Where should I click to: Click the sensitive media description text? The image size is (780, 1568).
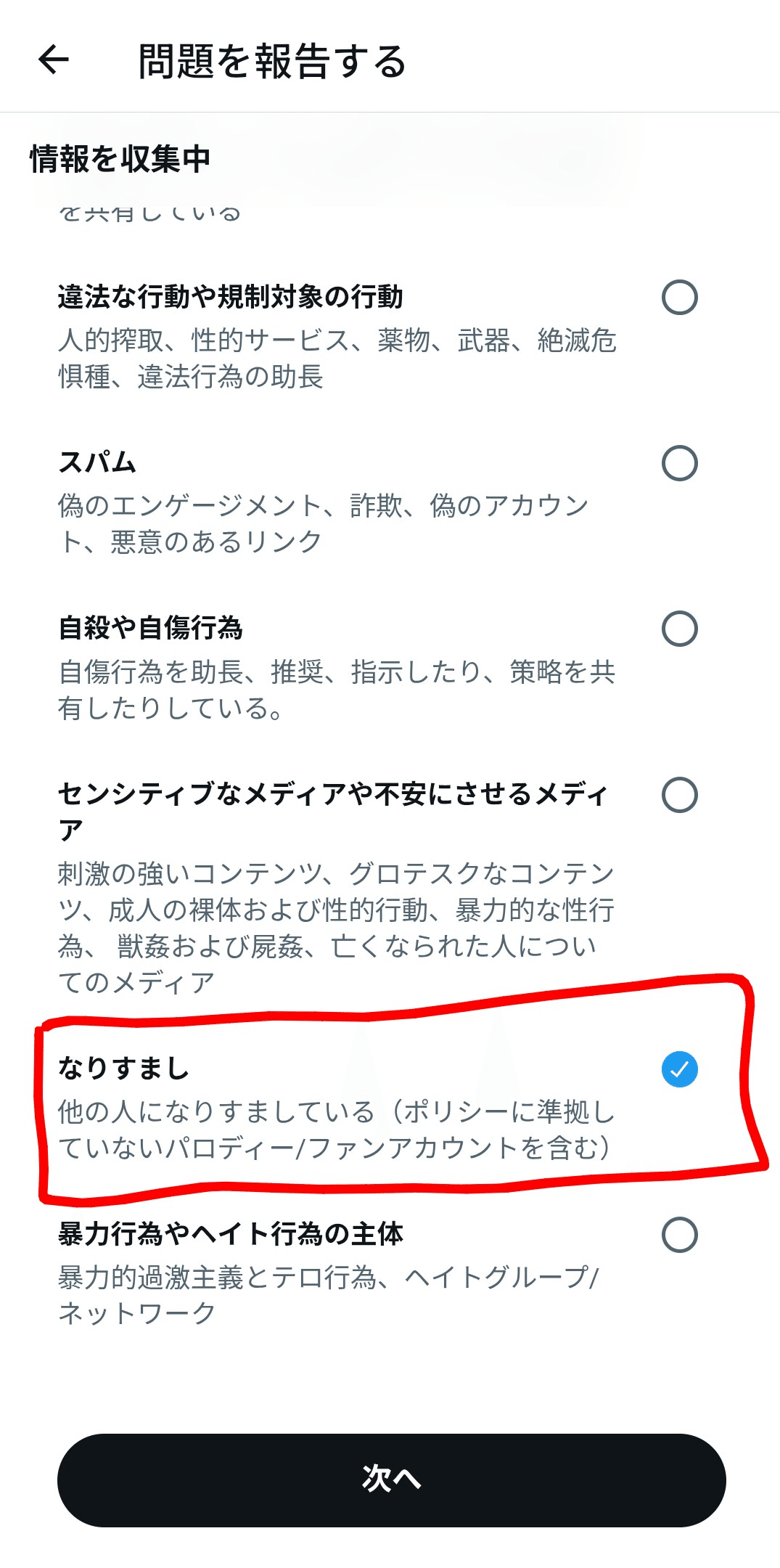click(334, 915)
